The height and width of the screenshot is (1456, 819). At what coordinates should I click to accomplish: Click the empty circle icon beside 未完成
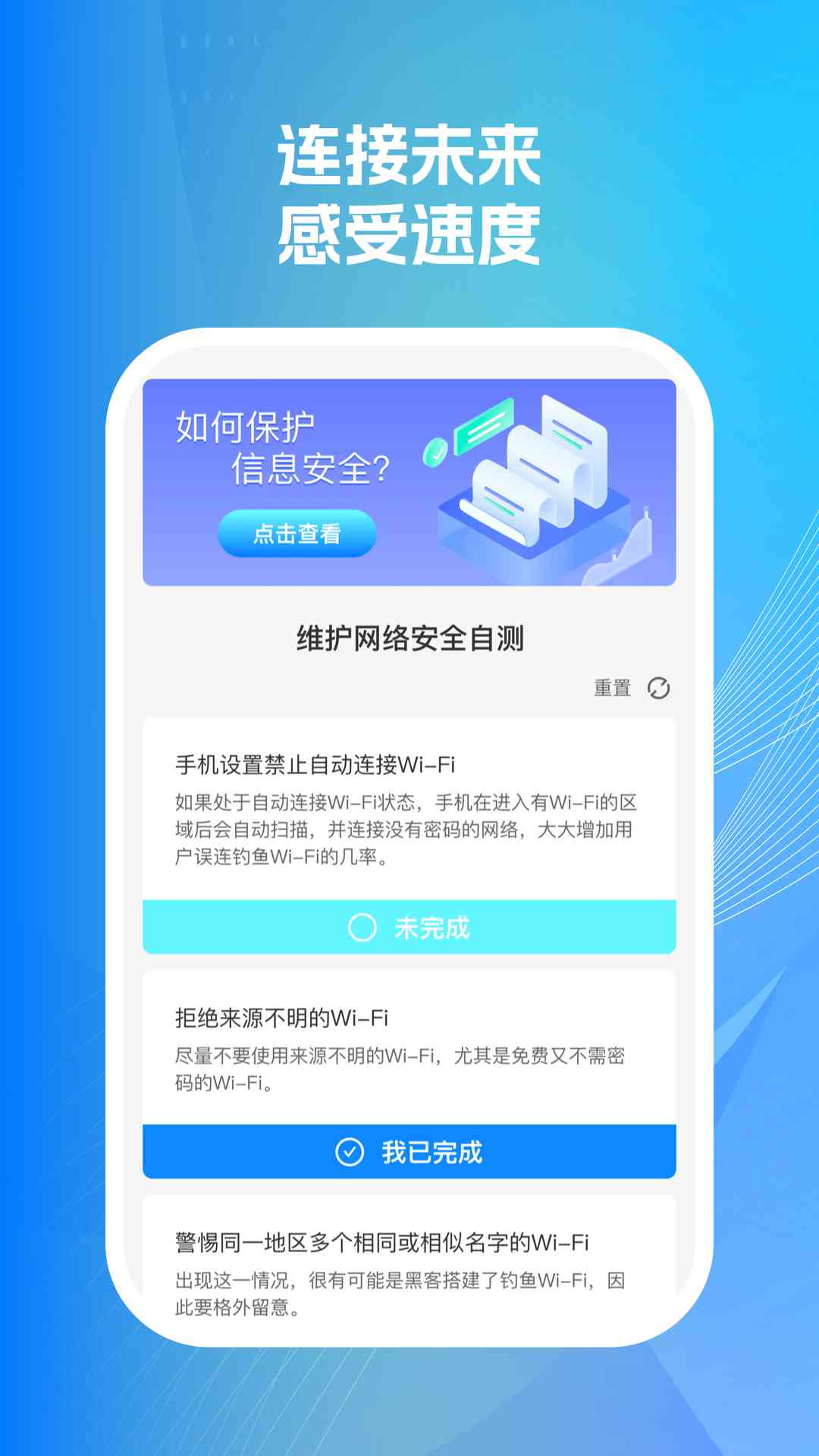362,927
